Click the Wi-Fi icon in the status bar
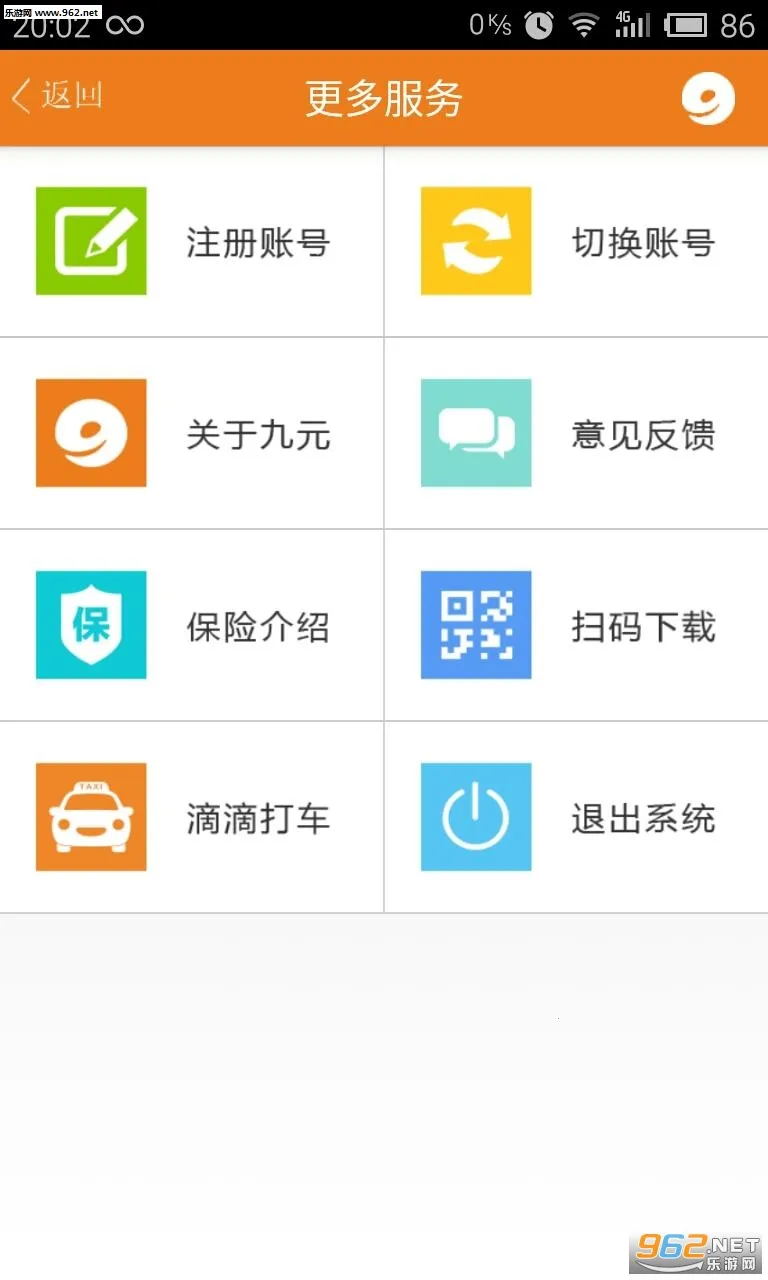768x1280 pixels. 585,24
